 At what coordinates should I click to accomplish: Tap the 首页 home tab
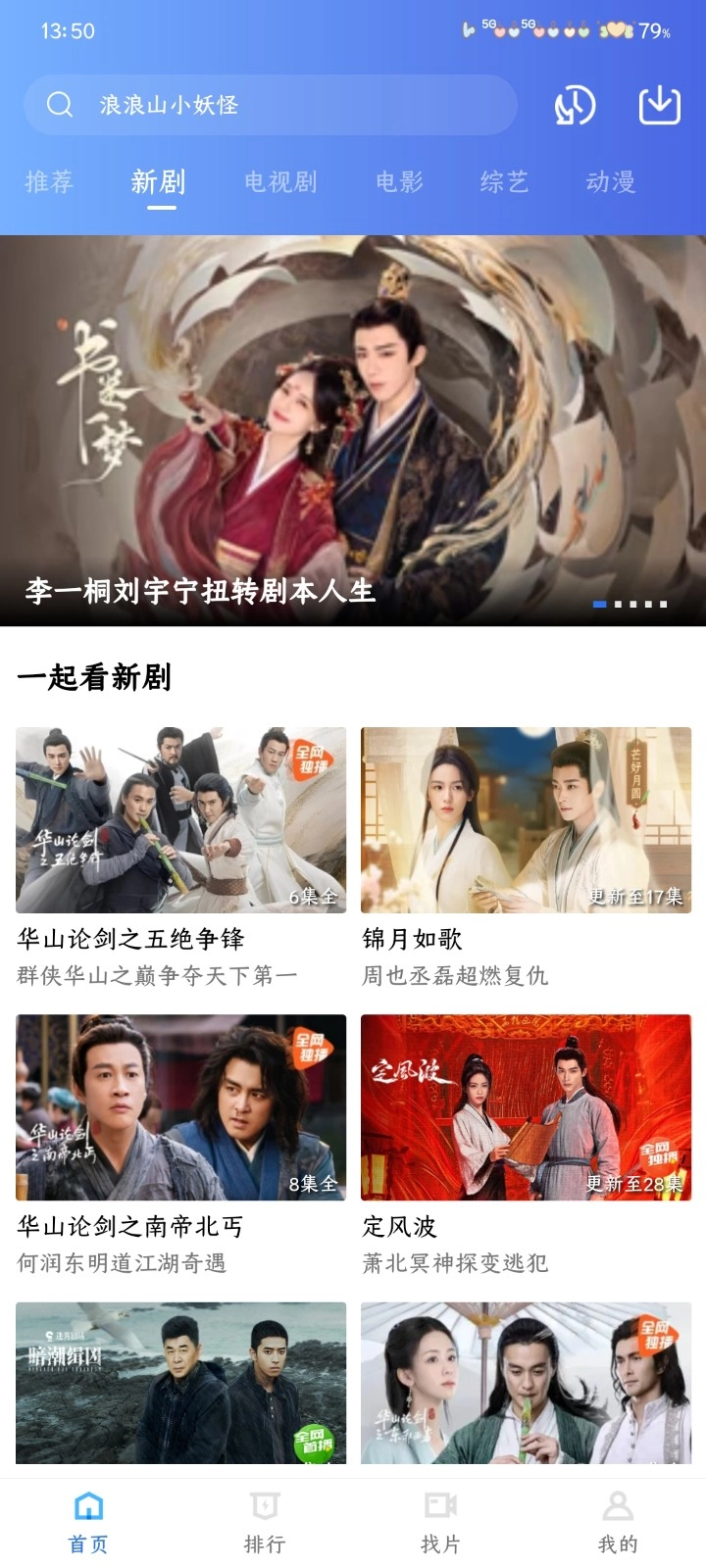tap(88, 1522)
